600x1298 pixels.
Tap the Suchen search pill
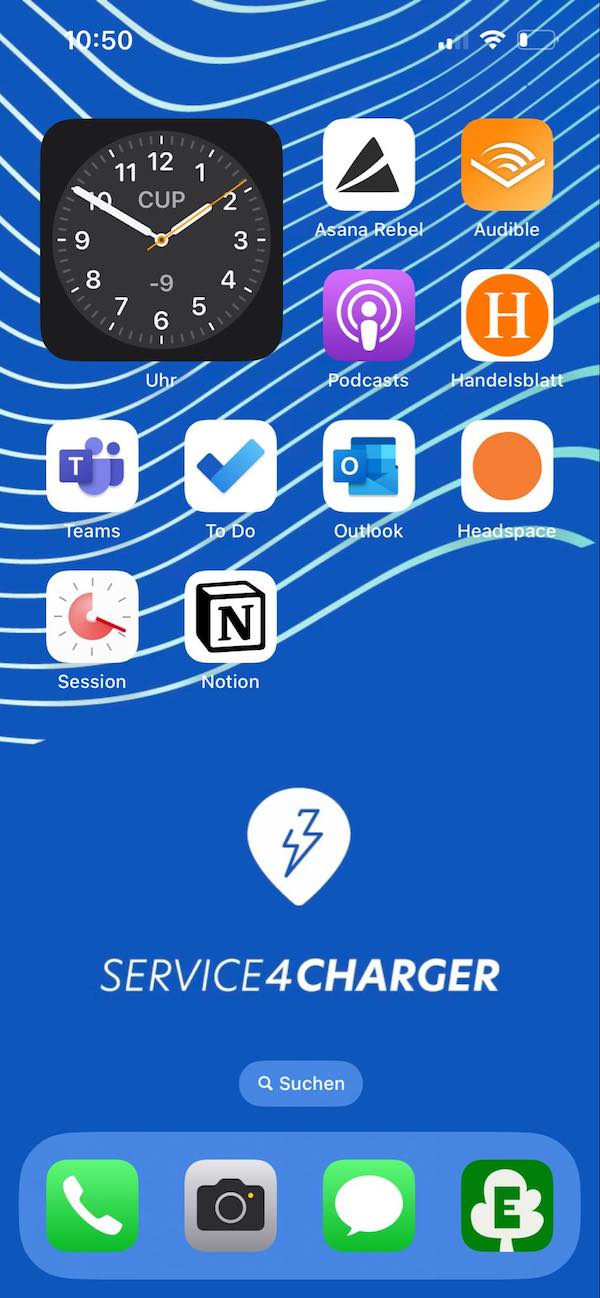(x=301, y=1083)
